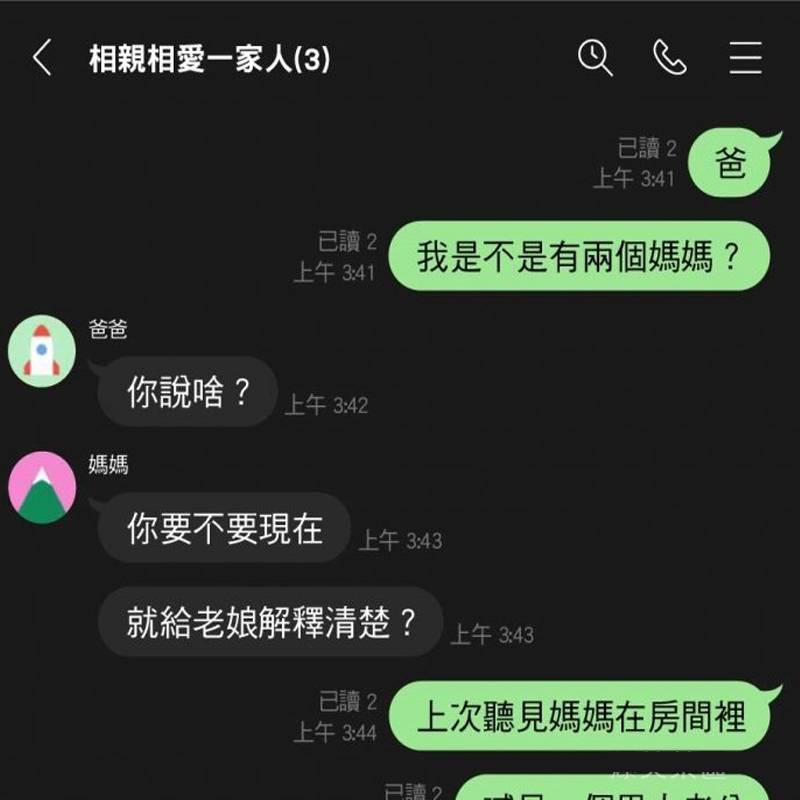Search within this chat
This screenshot has width=800, height=800.
[x=595, y=58]
